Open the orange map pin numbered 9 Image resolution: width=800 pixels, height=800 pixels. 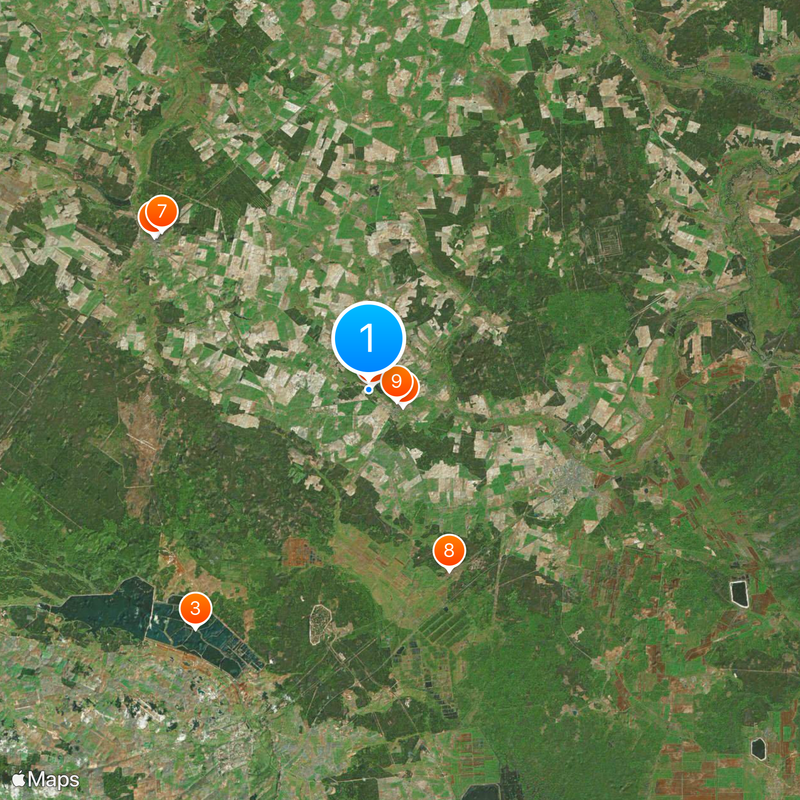tap(397, 382)
